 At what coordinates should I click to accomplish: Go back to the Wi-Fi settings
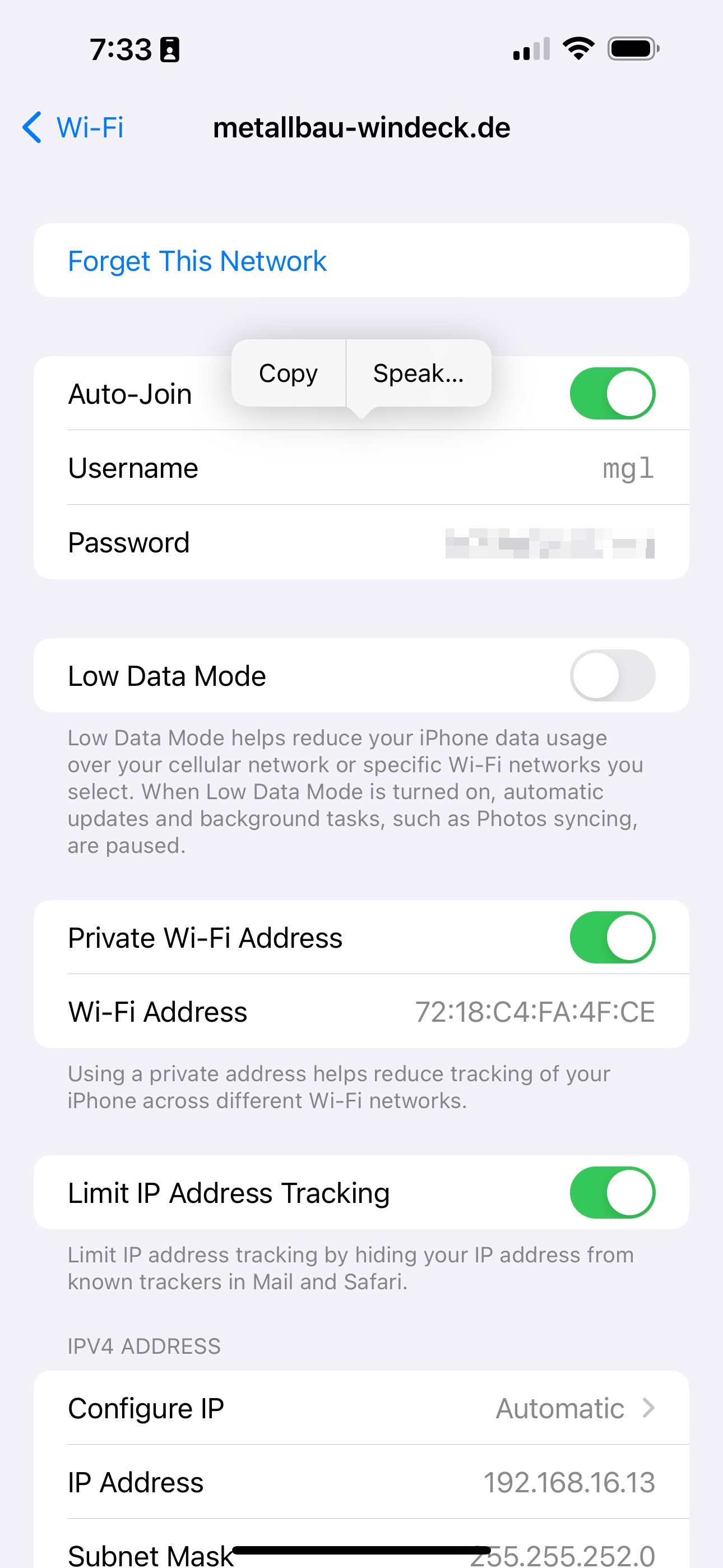(x=73, y=128)
